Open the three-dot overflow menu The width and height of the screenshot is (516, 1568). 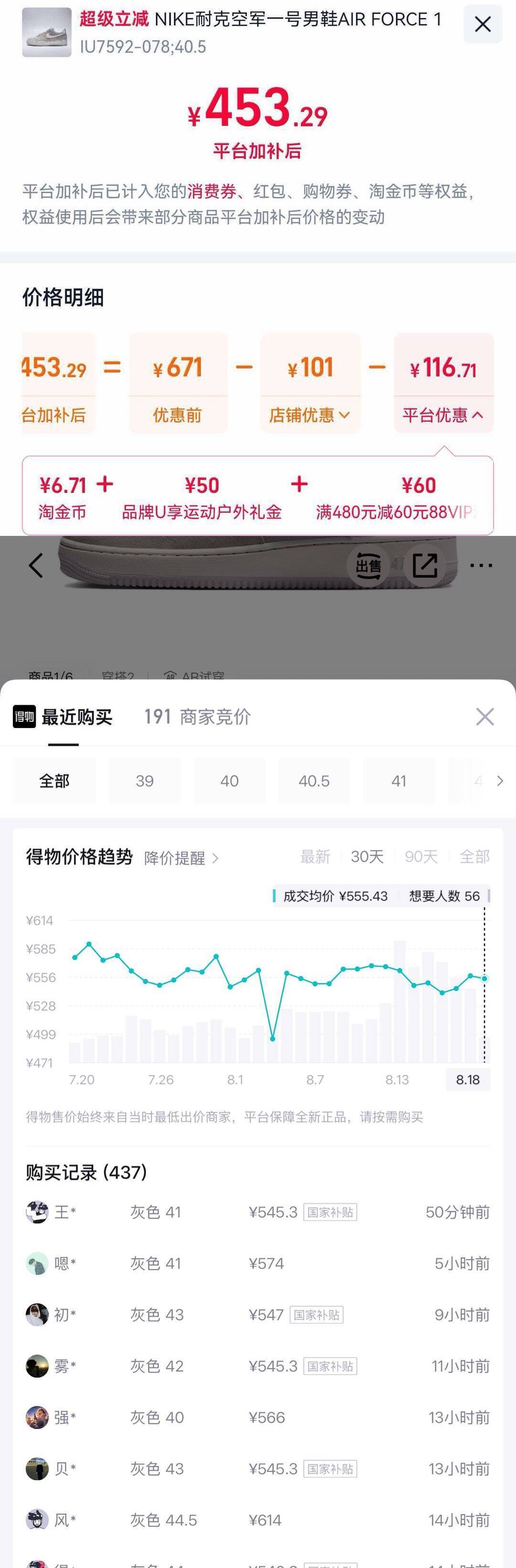coord(481,566)
